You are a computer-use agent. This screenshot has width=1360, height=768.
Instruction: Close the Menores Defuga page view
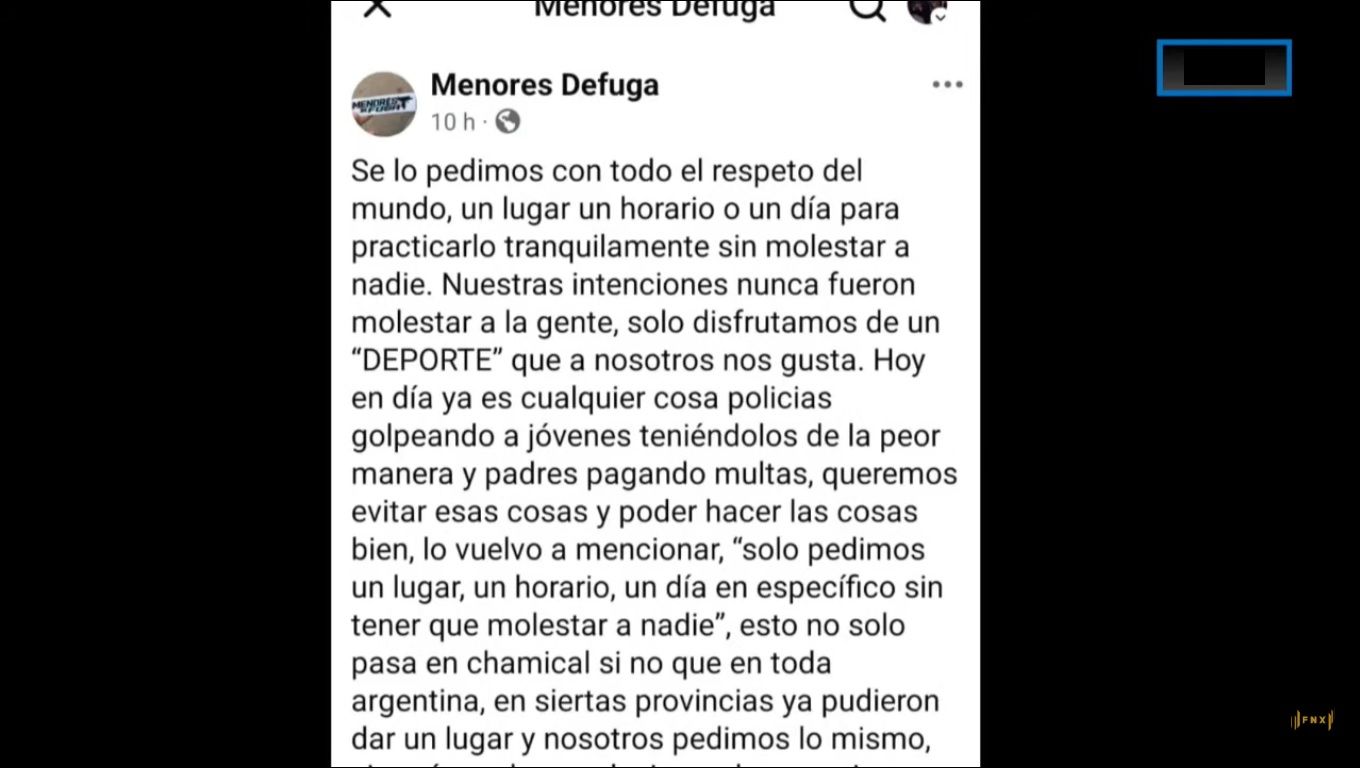377,8
